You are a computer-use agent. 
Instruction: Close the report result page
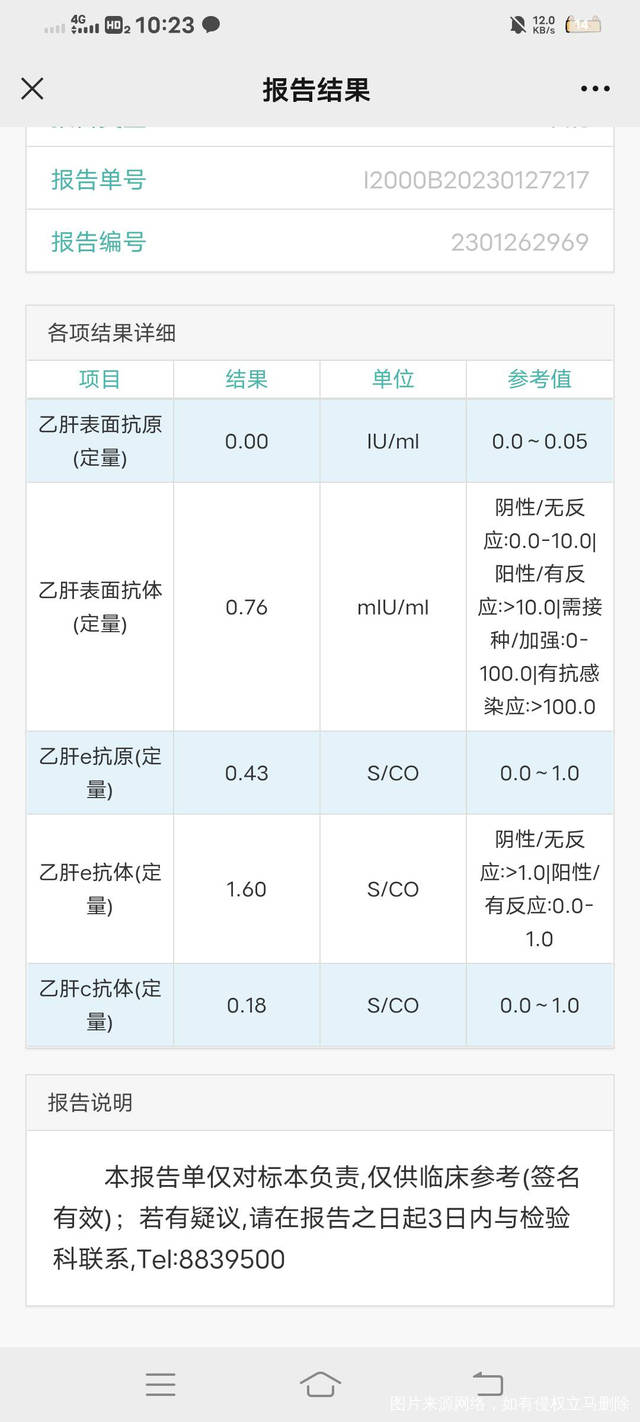[32, 89]
